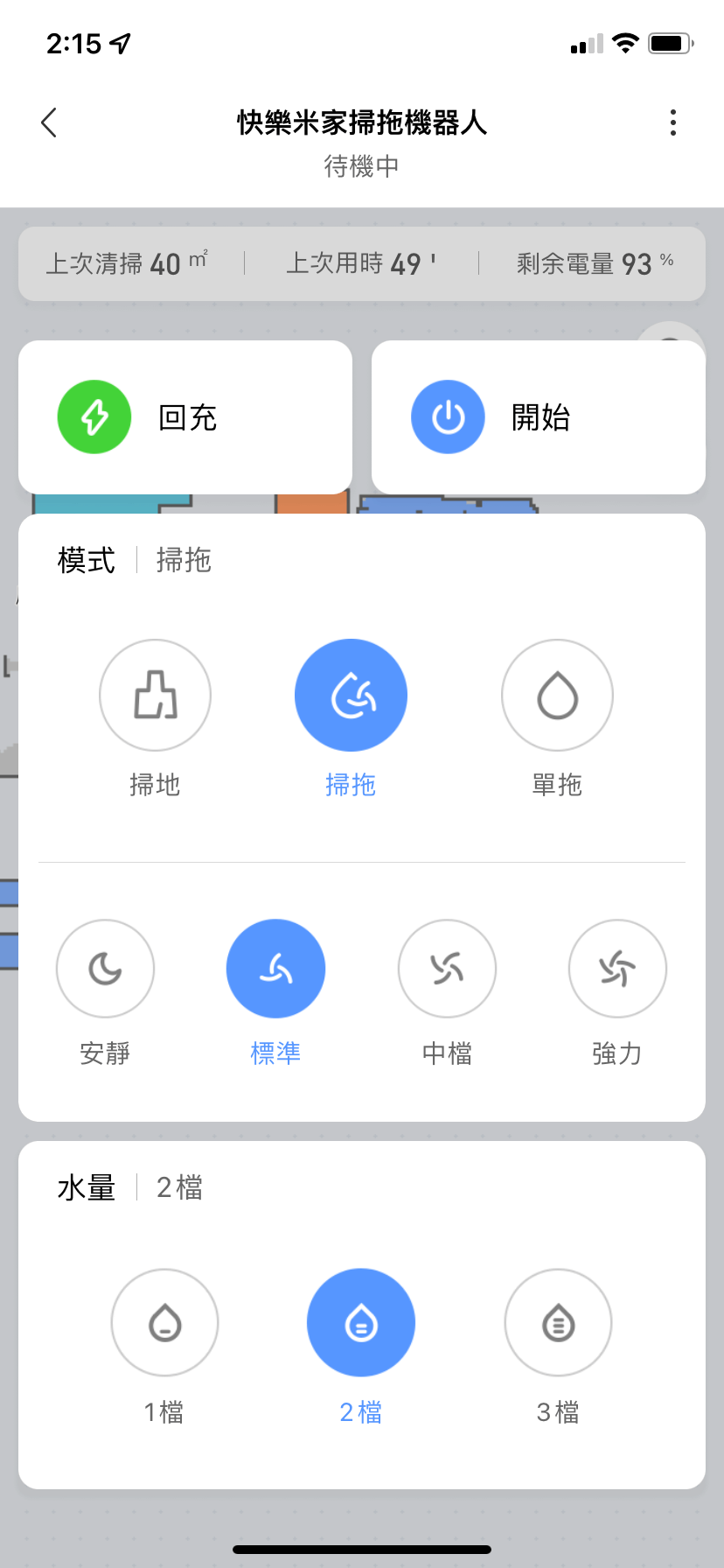This screenshot has height=1568, width=724.
Task: Go back using the top-left arrow
Action: pos(50,122)
